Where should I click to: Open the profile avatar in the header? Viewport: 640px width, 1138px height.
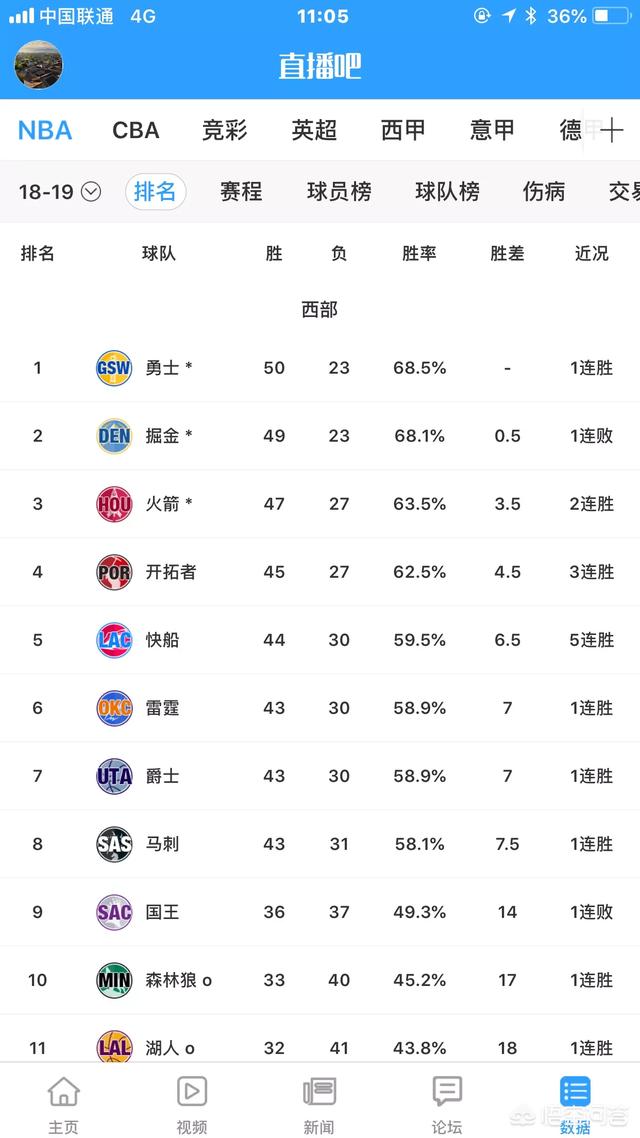[38, 65]
